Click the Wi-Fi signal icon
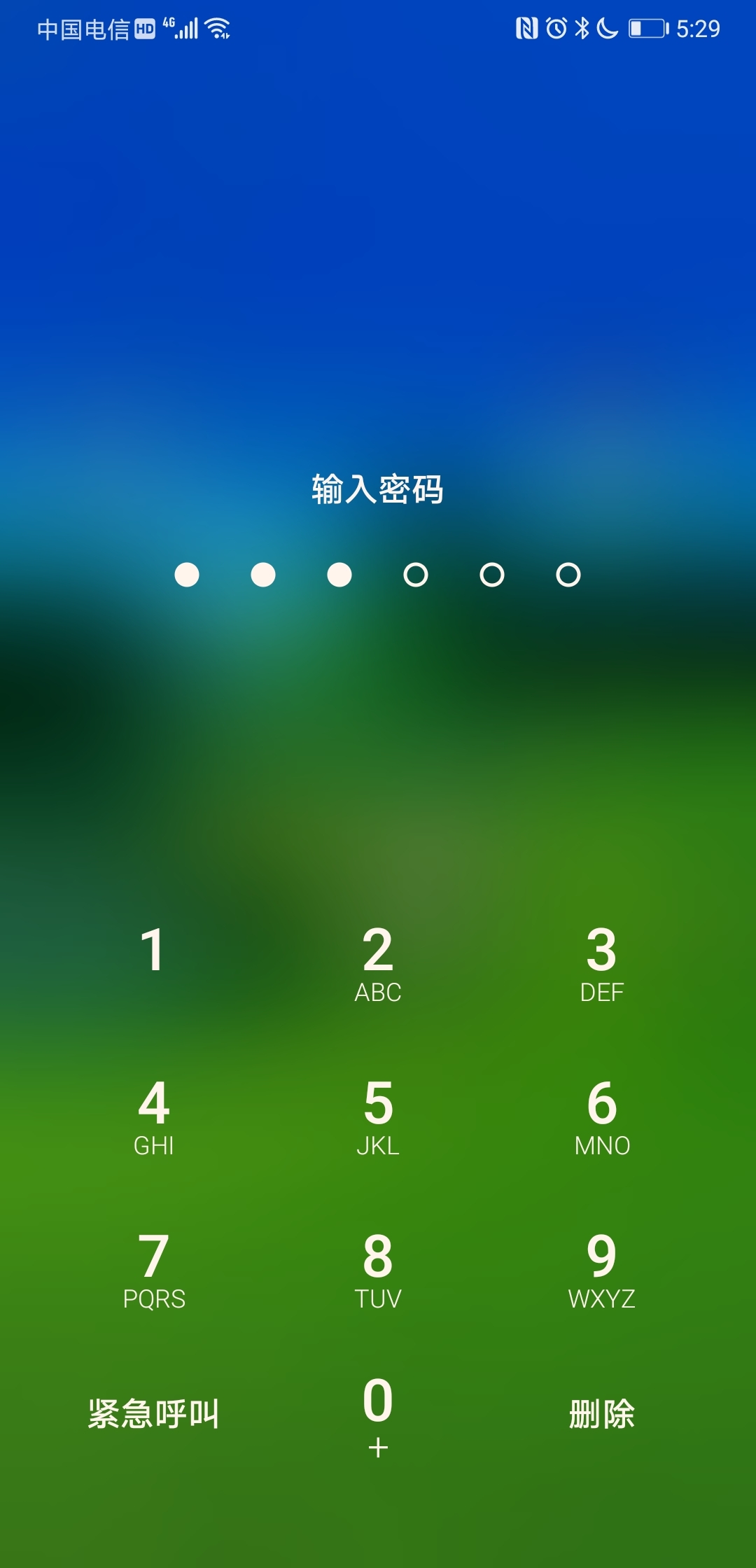The height and width of the screenshot is (1568, 756). coord(216,29)
